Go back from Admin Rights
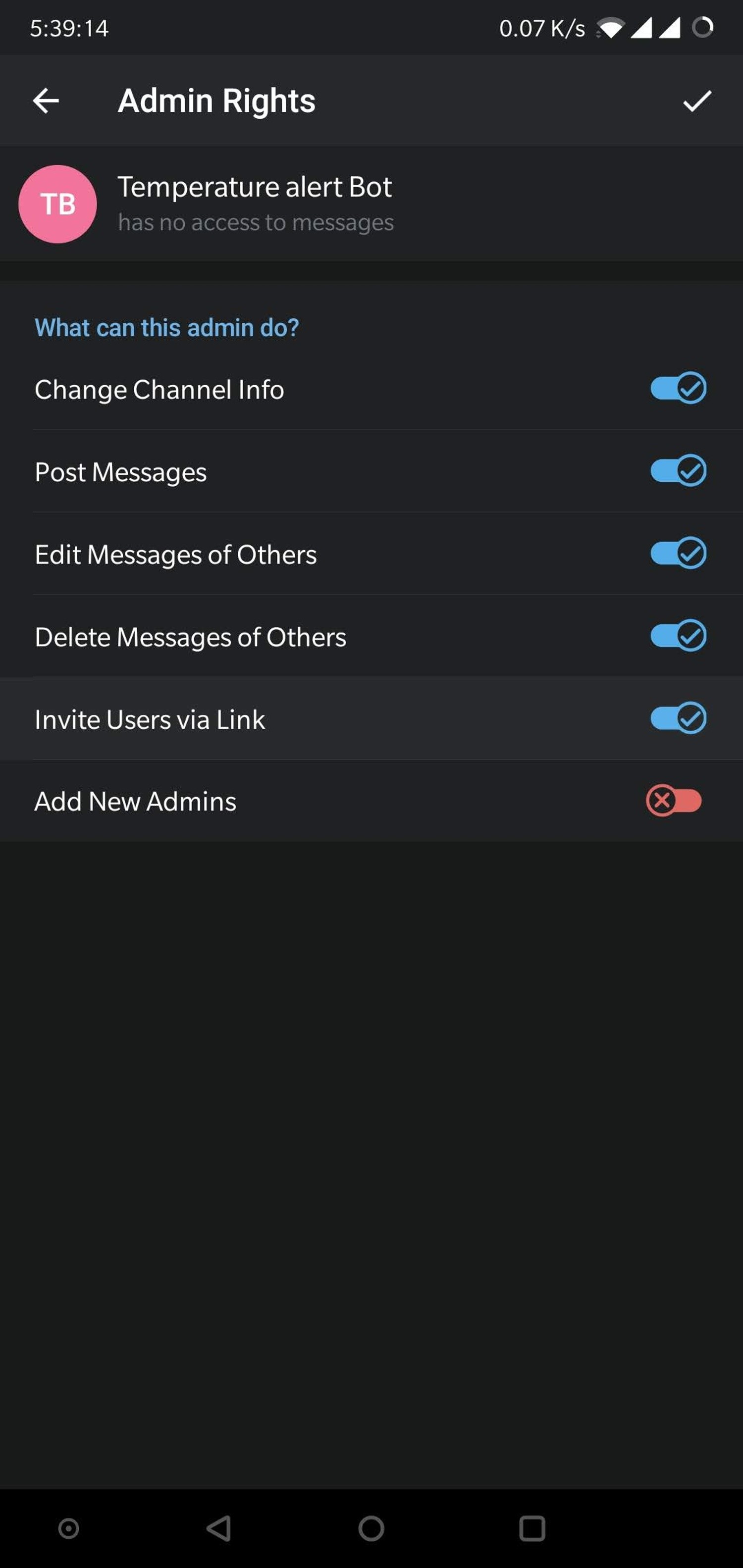743x1568 pixels. point(46,101)
